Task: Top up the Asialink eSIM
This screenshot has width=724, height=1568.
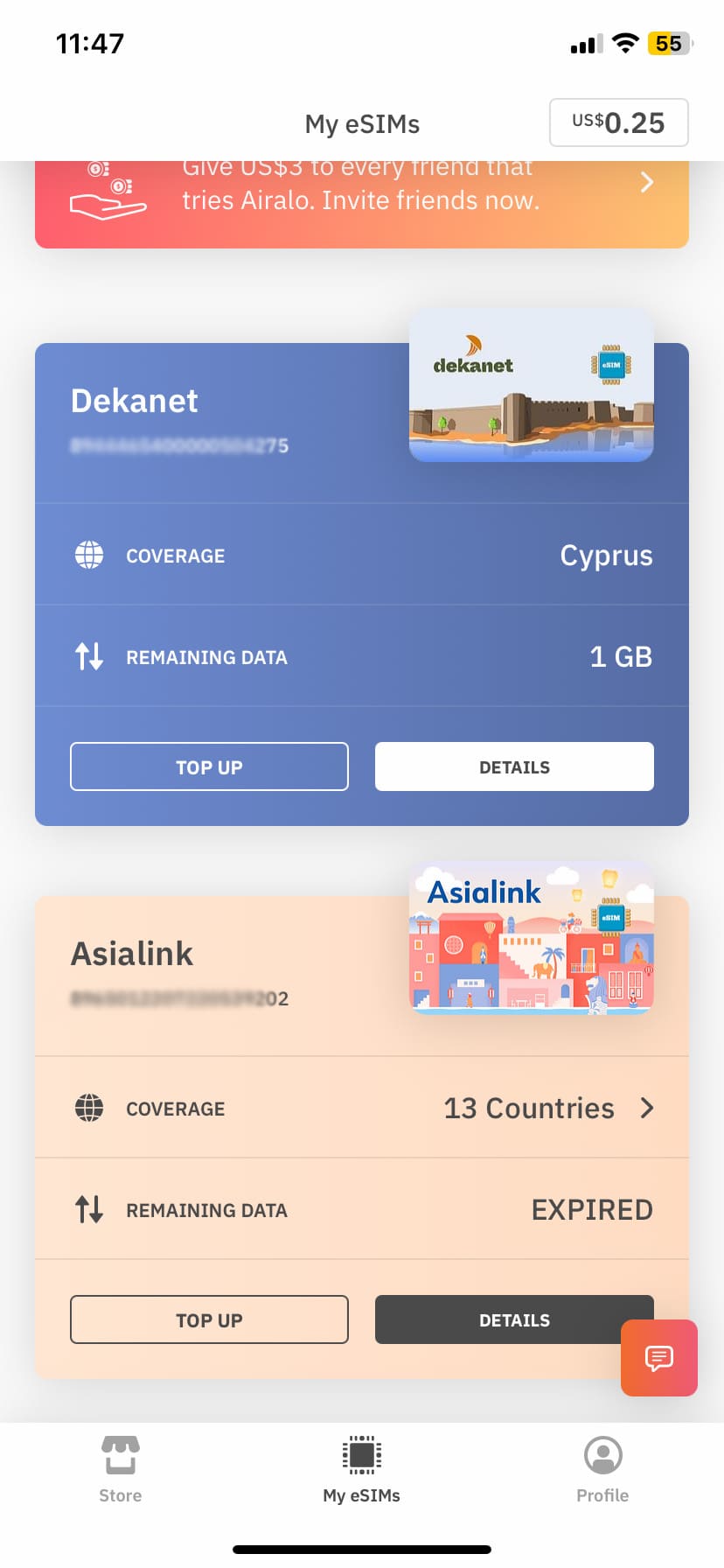Action: click(x=209, y=1319)
